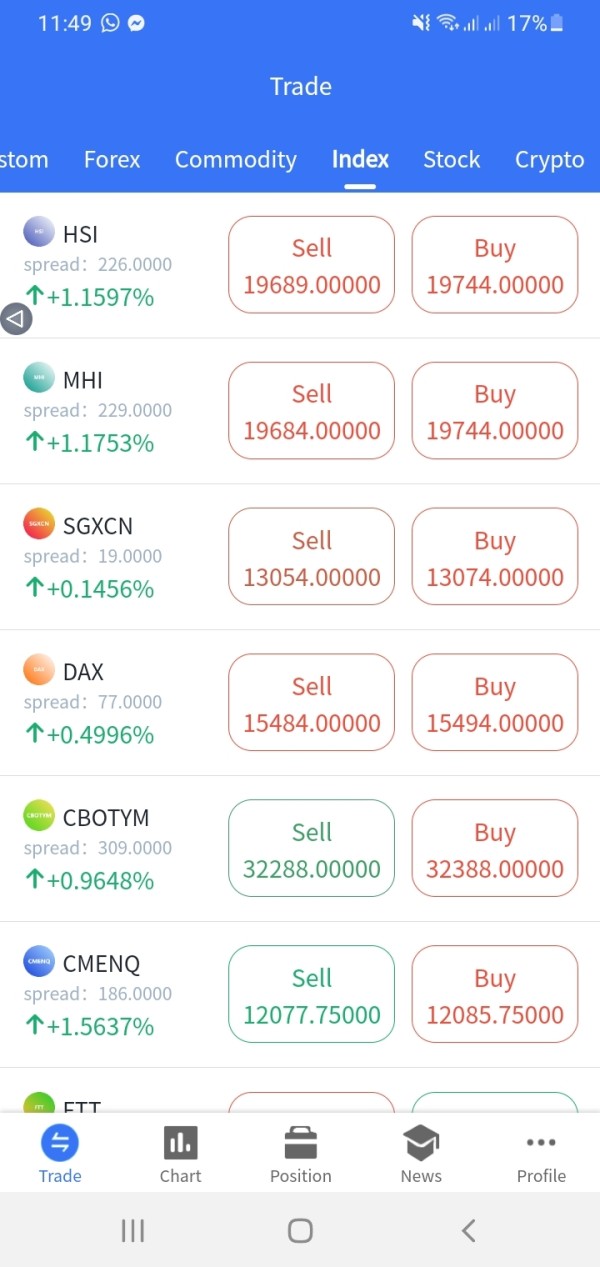Sell CMENQ at 12077.75000

point(312,995)
